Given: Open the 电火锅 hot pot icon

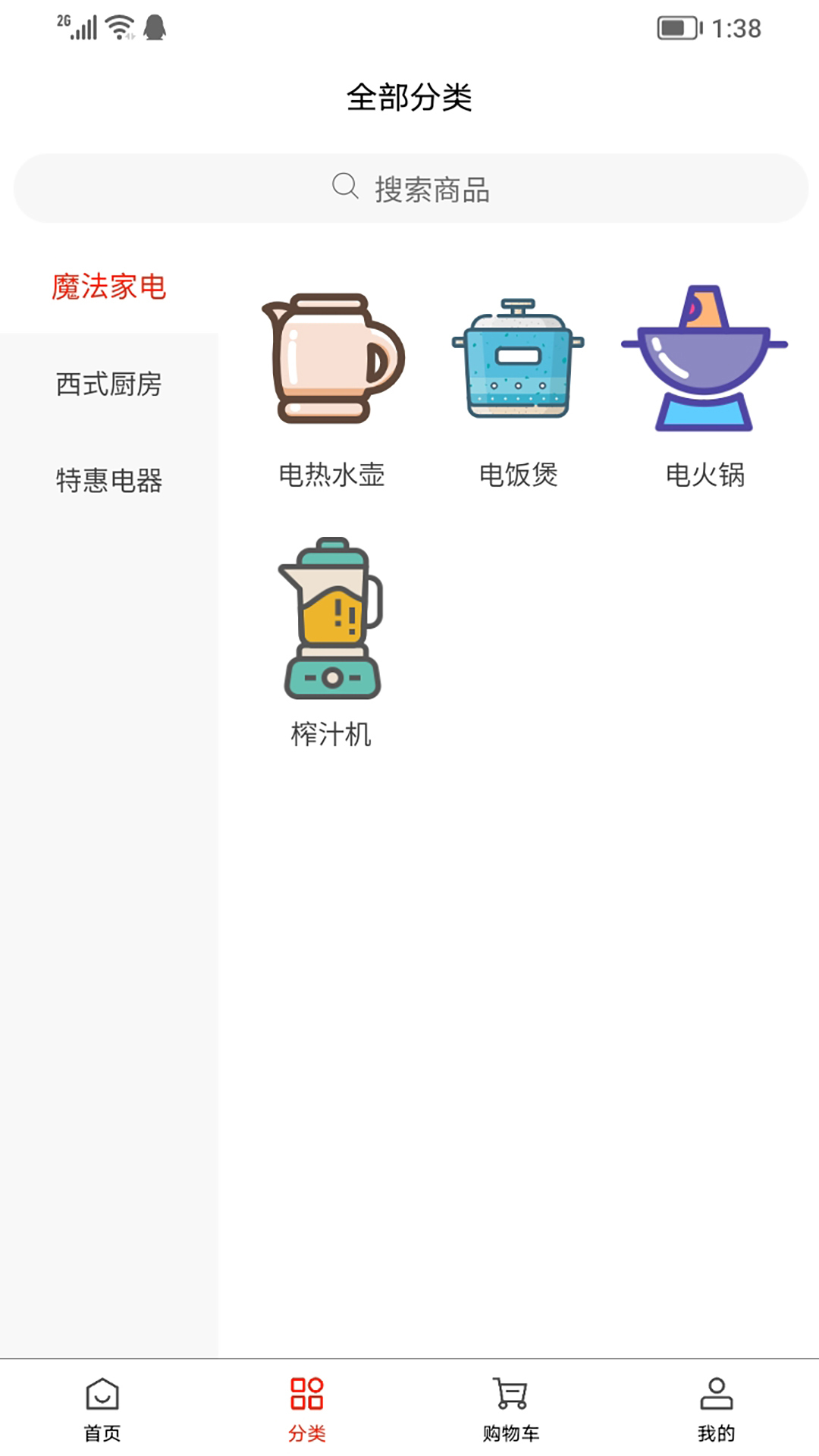Looking at the screenshot, I should coord(704,356).
